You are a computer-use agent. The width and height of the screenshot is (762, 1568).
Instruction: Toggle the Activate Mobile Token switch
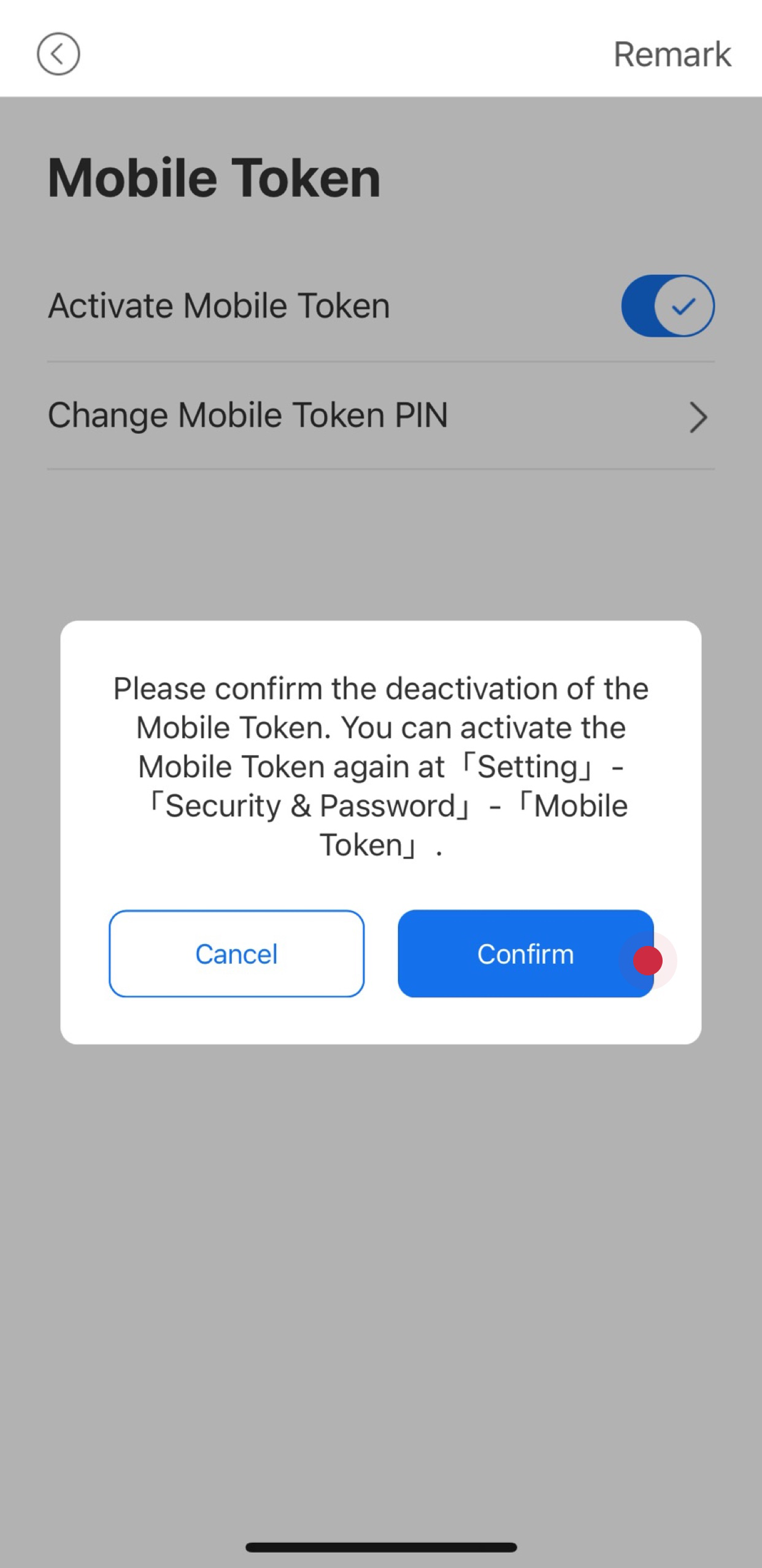tap(668, 306)
